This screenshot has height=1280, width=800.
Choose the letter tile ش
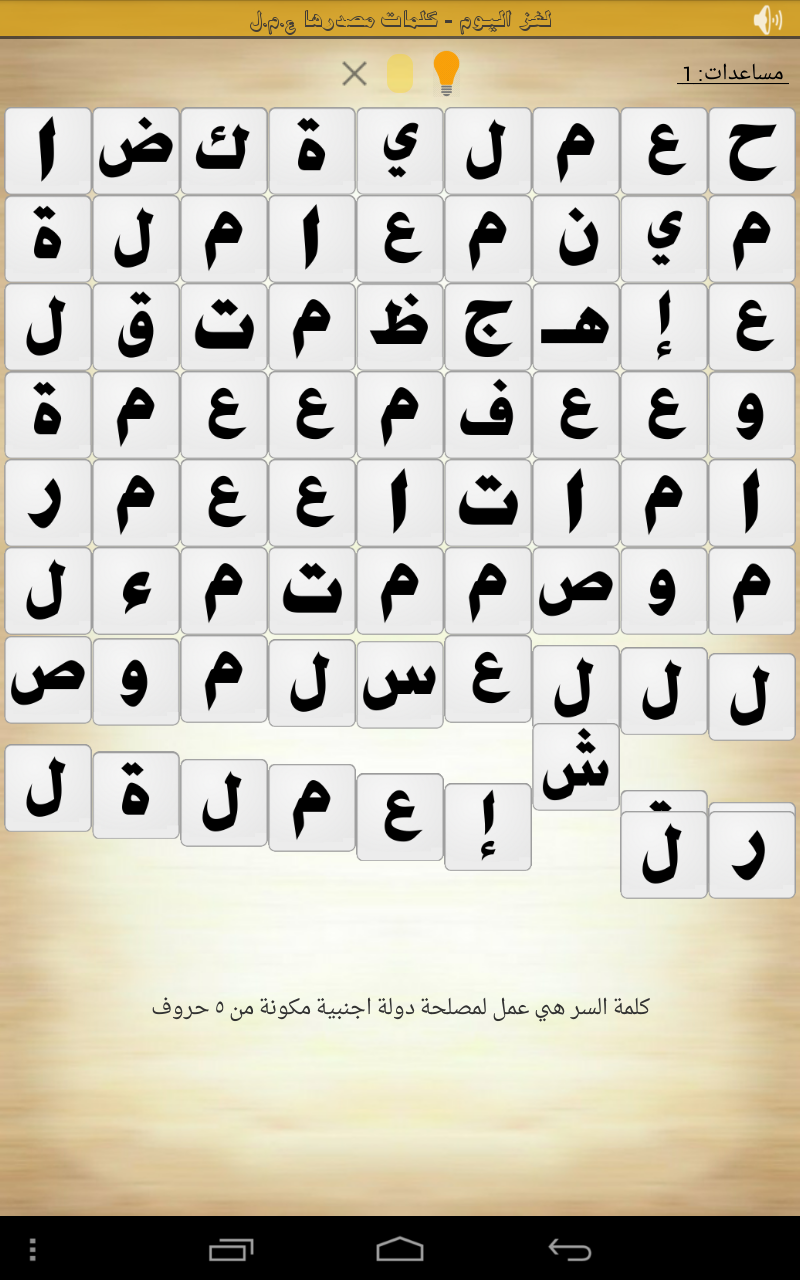click(576, 767)
